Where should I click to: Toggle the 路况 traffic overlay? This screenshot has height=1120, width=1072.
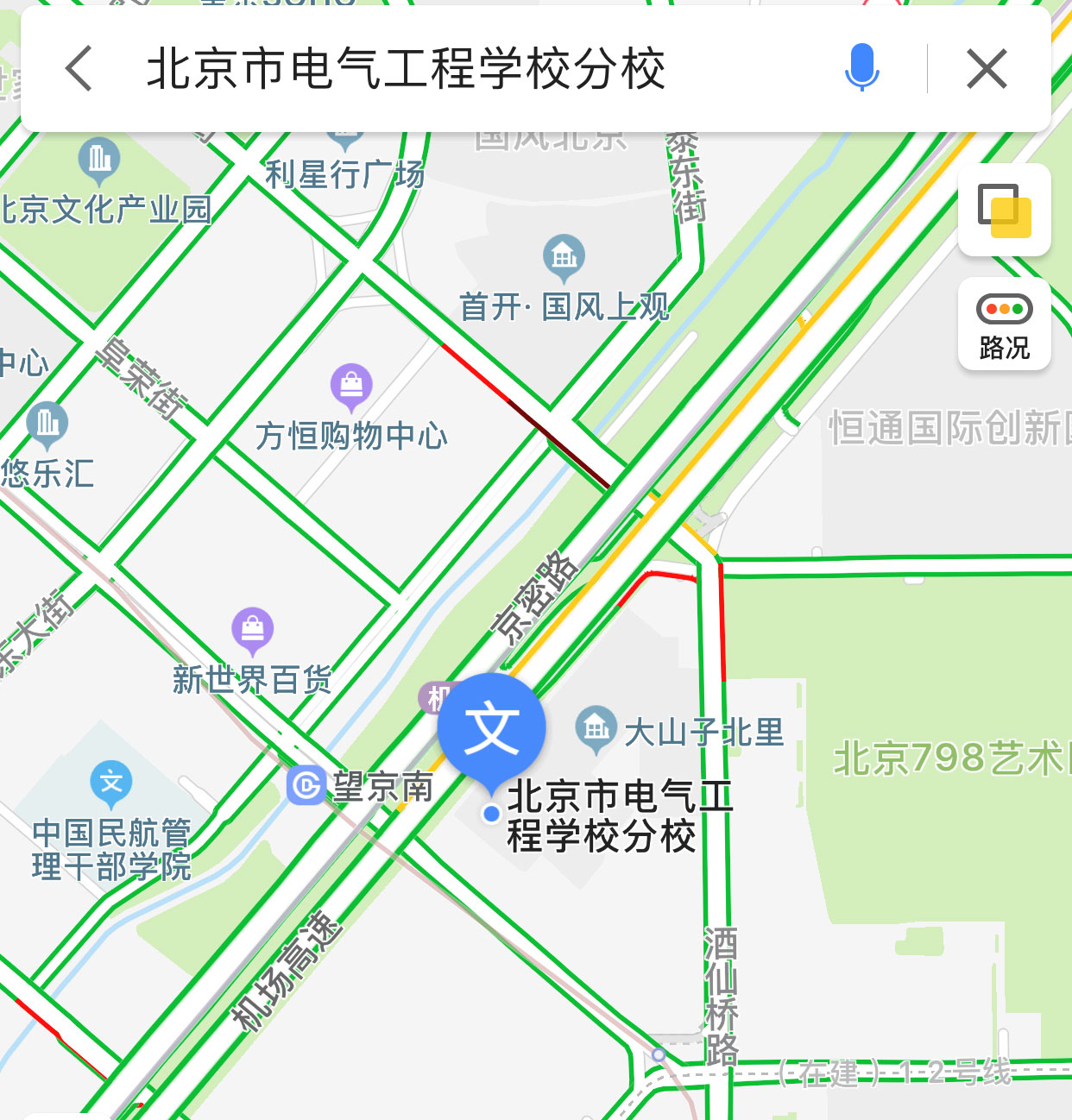click(1004, 324)
